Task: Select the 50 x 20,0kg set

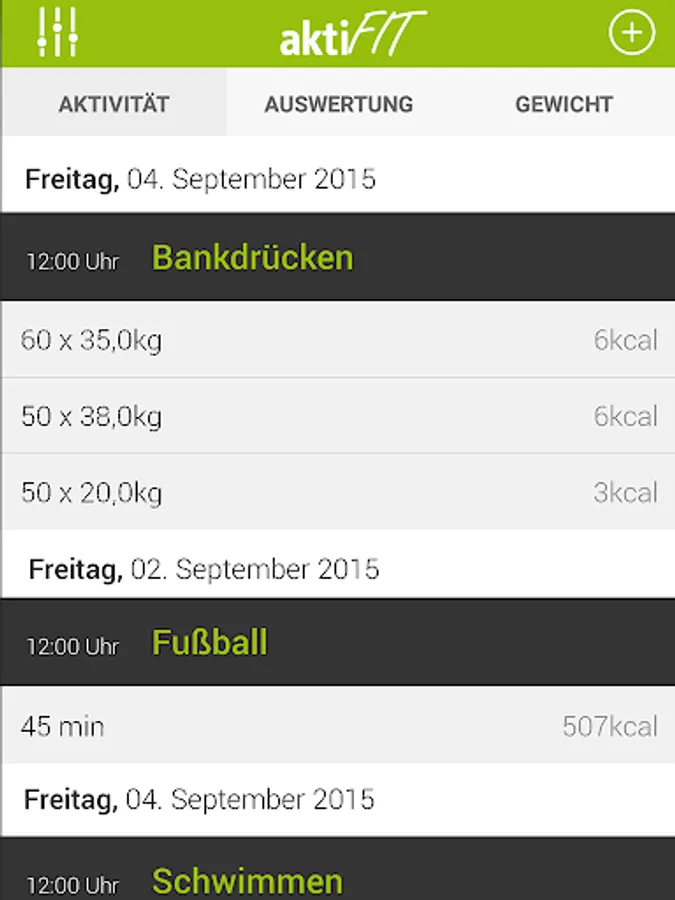Action: pyautogui.click(x=337, y=492)
